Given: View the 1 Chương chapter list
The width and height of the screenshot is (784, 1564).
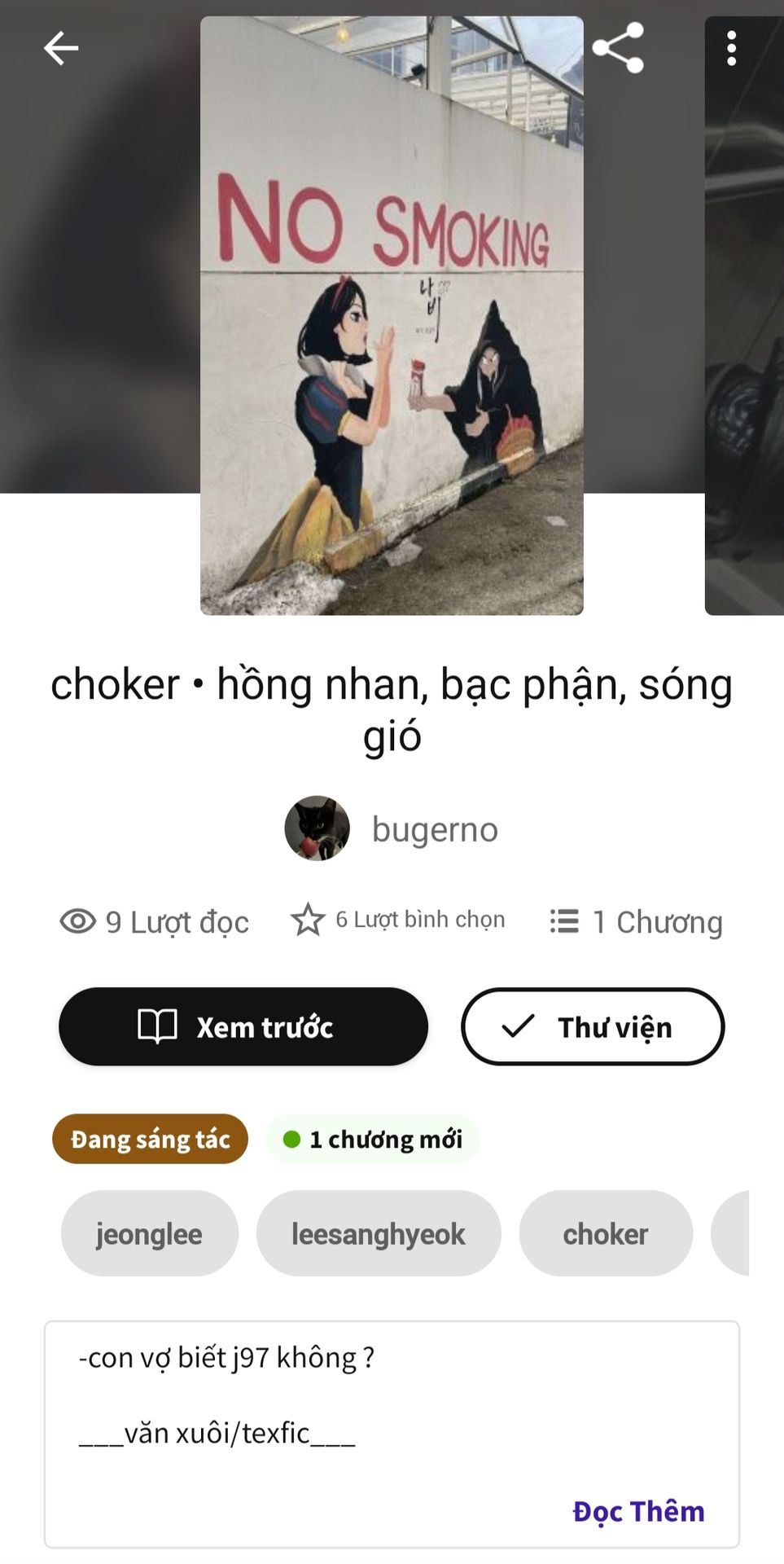Looking at the screenshot, I should tap(637, 922).
